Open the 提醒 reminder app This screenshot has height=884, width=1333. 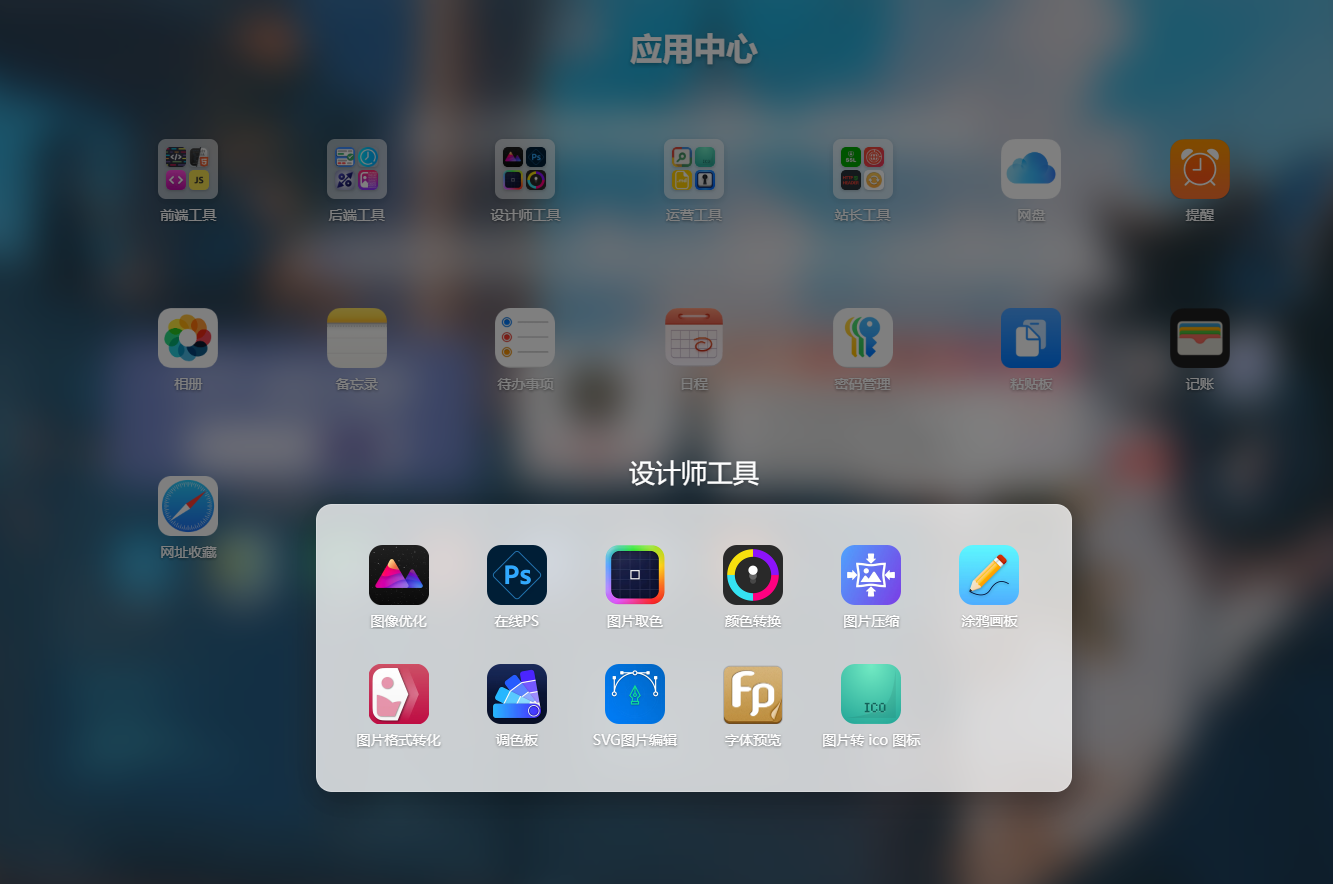(1199, 169)
